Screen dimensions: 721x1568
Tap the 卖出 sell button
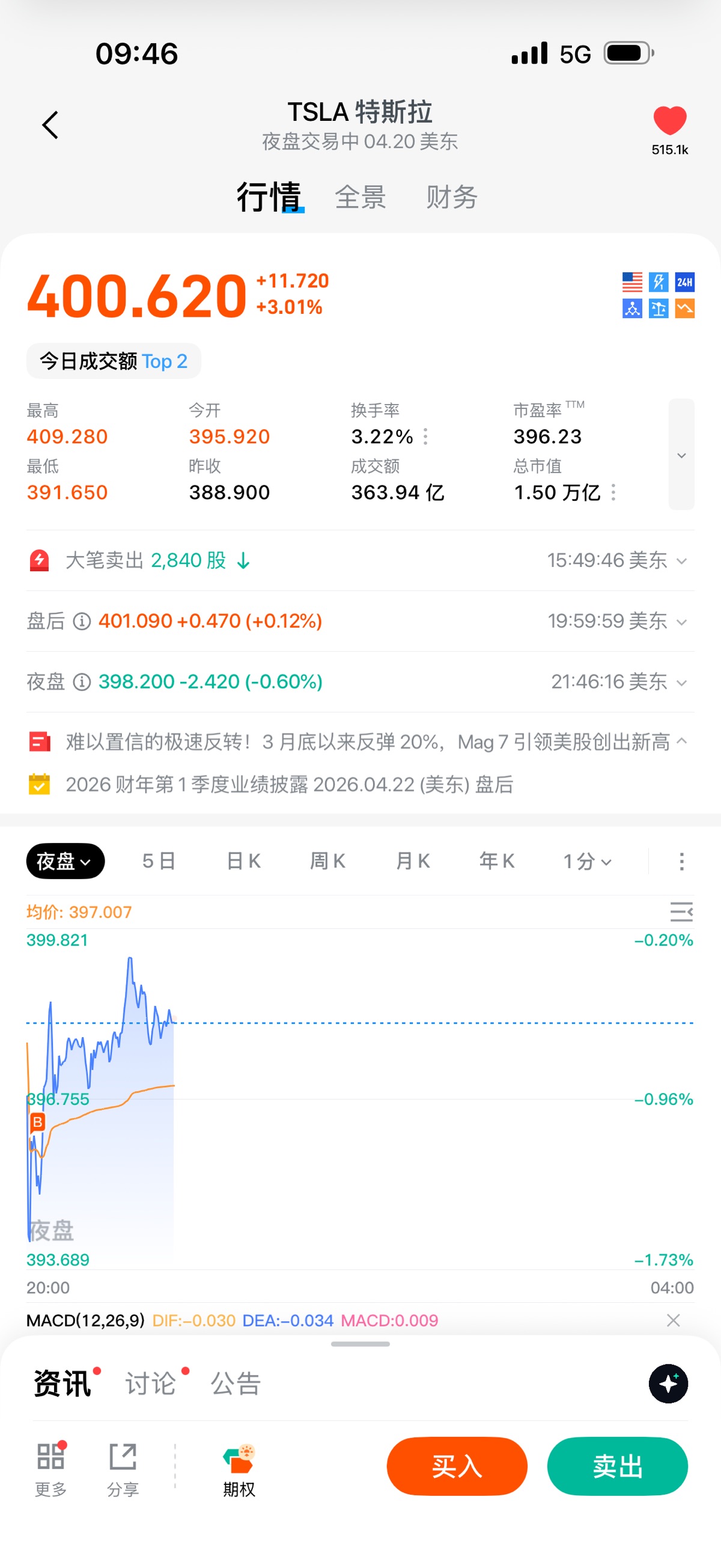(x=618, y=1466)
